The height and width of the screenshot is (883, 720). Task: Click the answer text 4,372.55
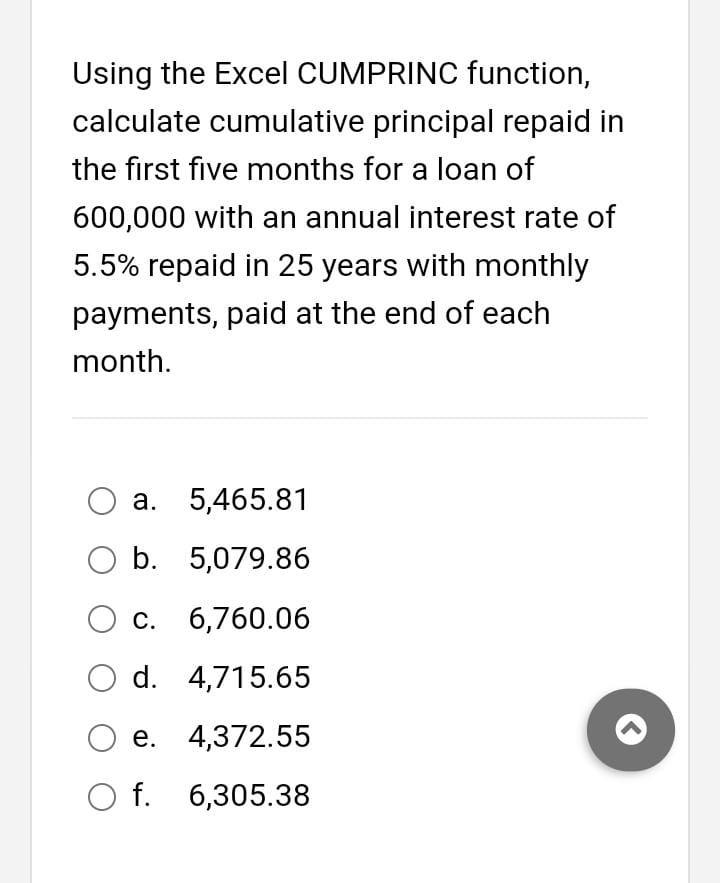[x=248, y=736]
